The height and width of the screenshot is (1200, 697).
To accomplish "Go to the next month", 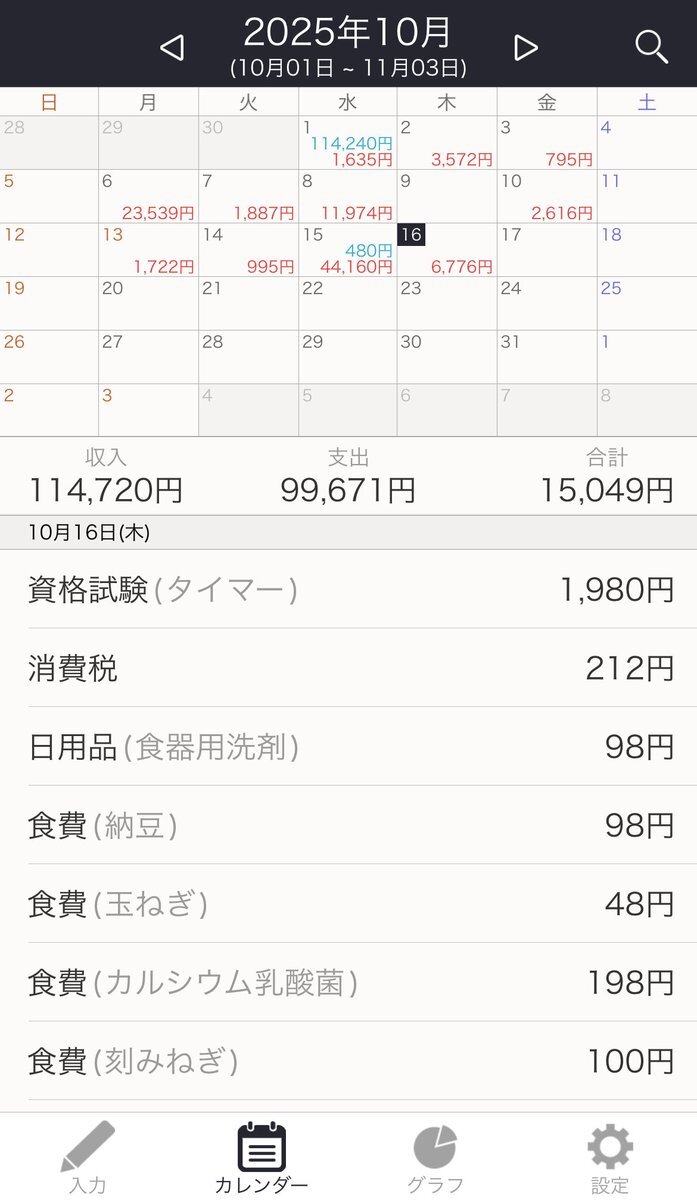I will tap(526, 47).
